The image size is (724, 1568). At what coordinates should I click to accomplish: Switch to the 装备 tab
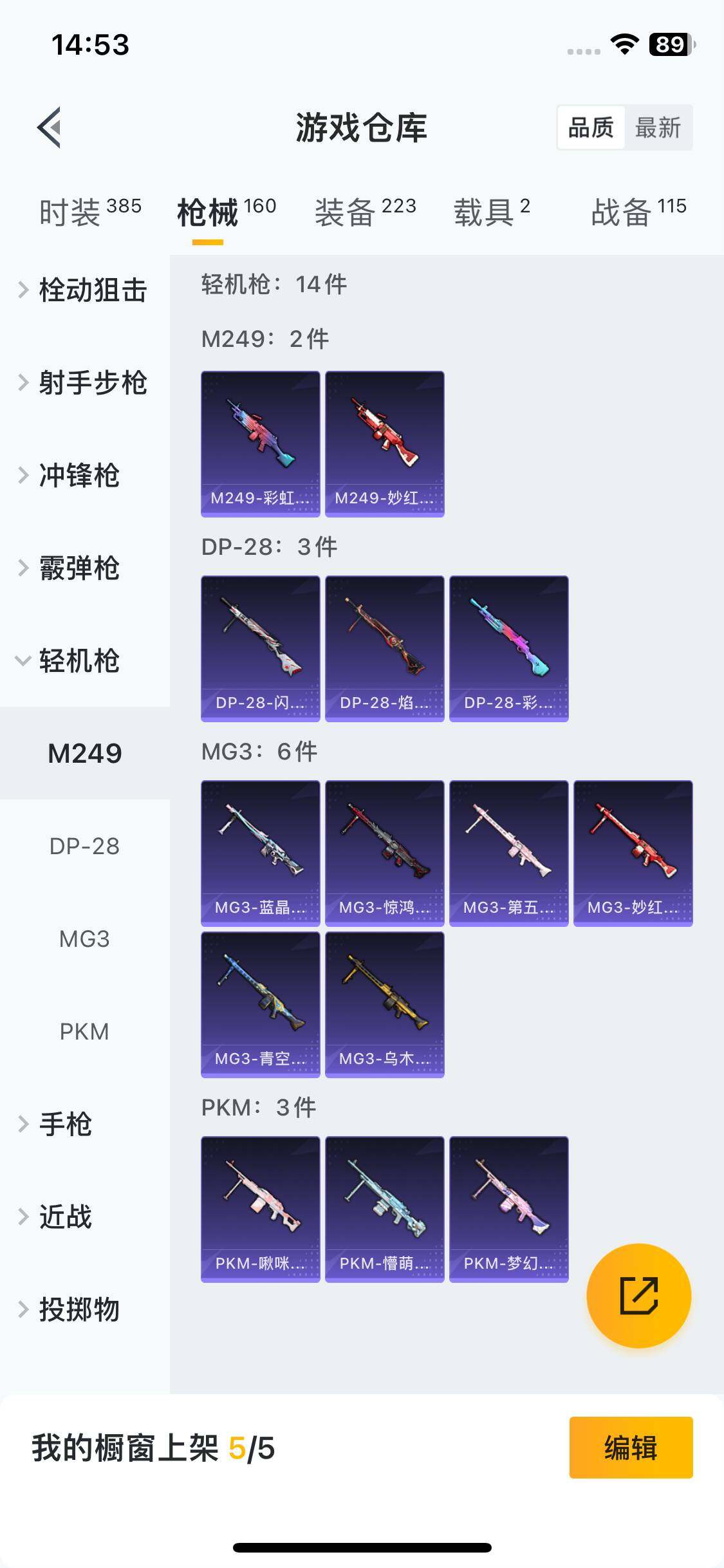click(365, 212)
